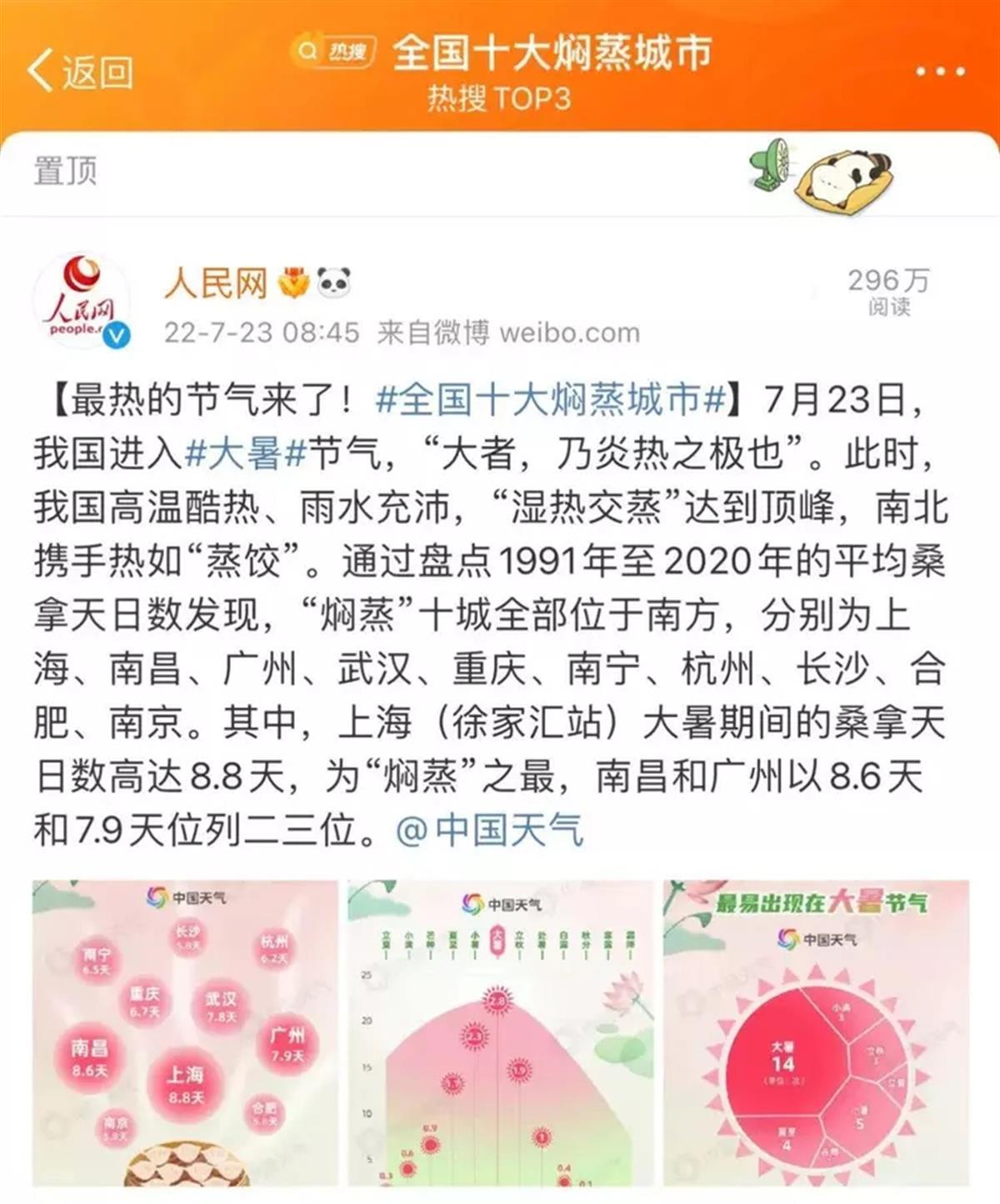
Task: Open the 人民网 account name
Action: click(215, 284)
